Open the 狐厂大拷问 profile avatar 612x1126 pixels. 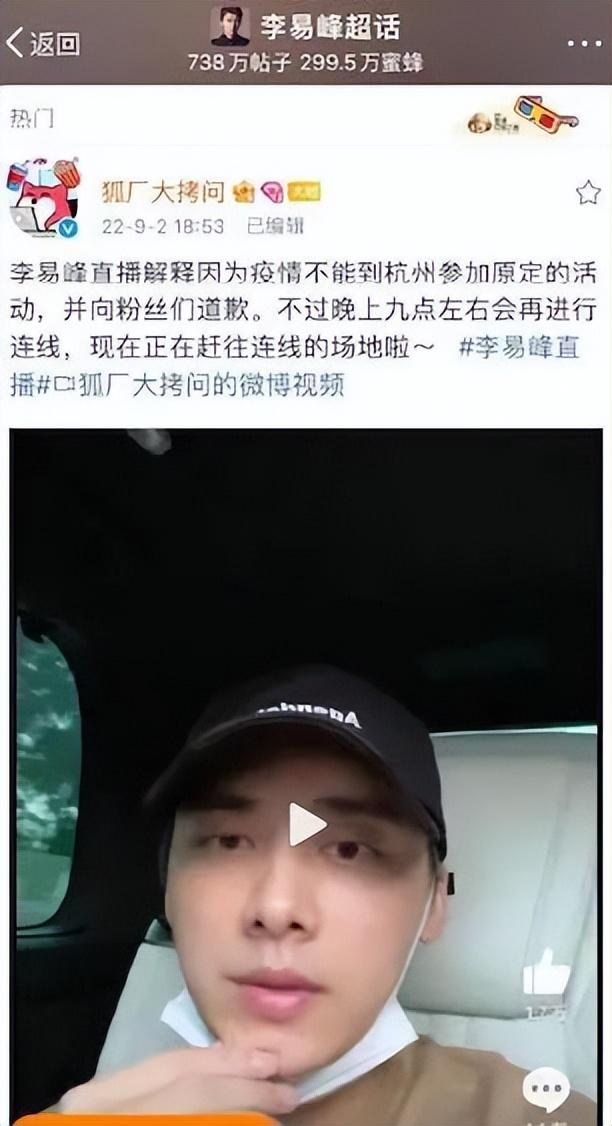point(44,196)
